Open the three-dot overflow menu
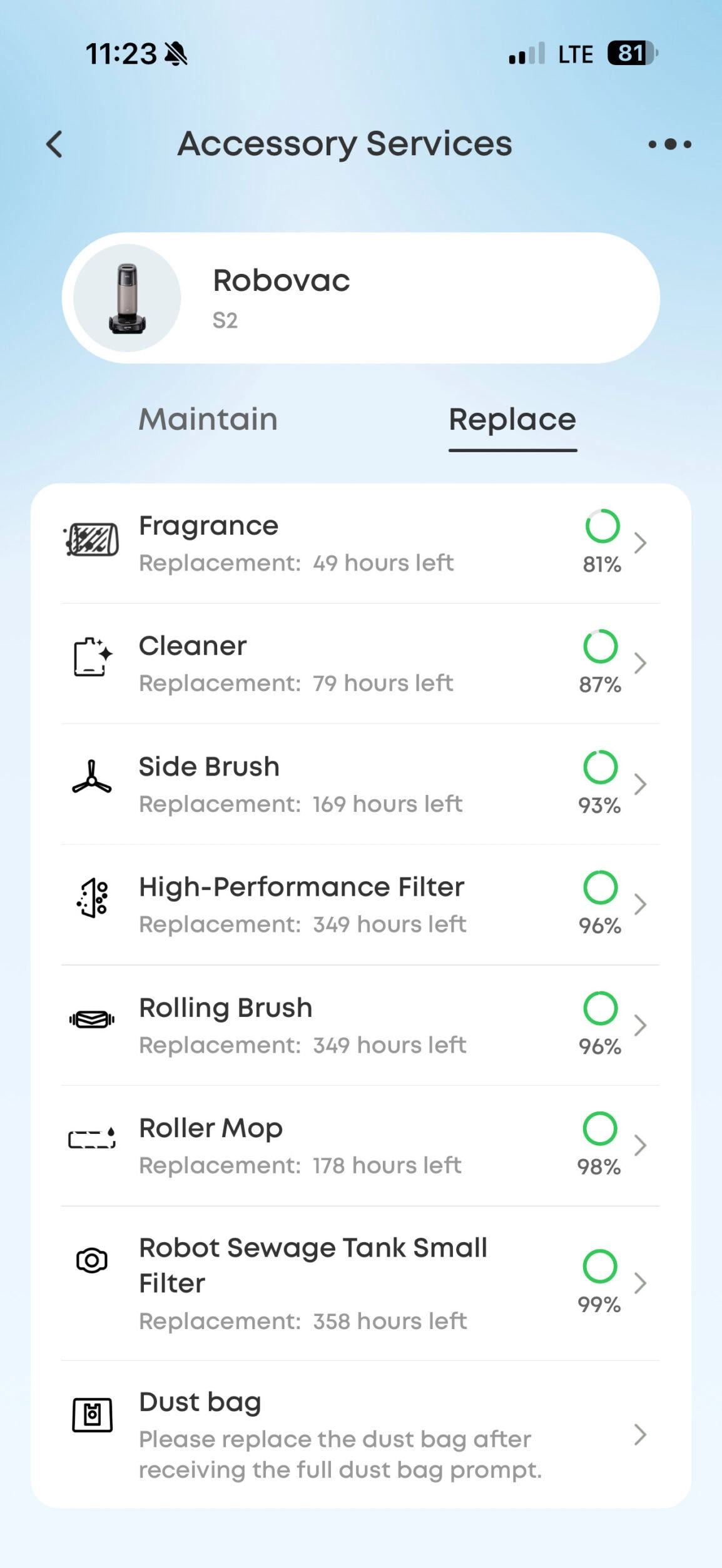The image size is (722, 1568). 669,144
